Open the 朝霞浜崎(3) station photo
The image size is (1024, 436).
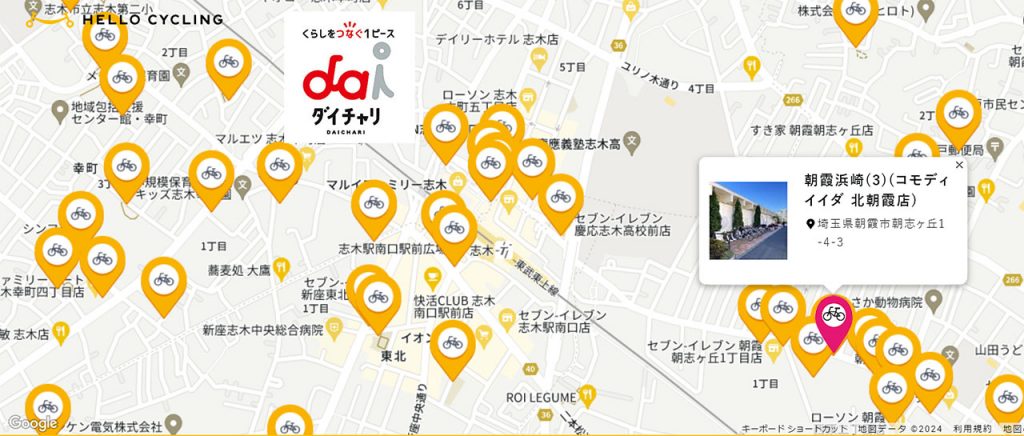[749, 221]
